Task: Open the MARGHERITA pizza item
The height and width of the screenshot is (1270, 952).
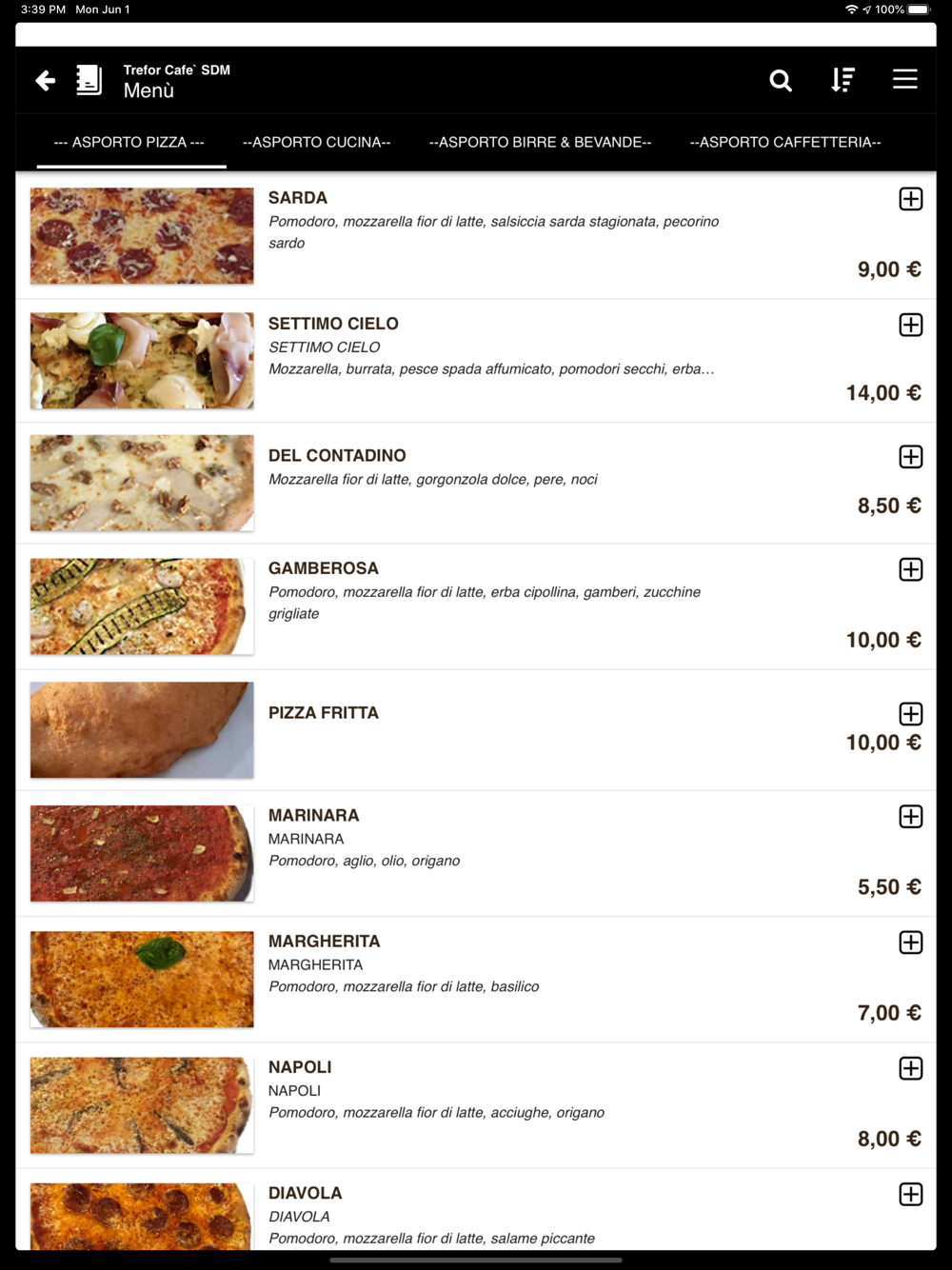Action: (x=325, y=942)
